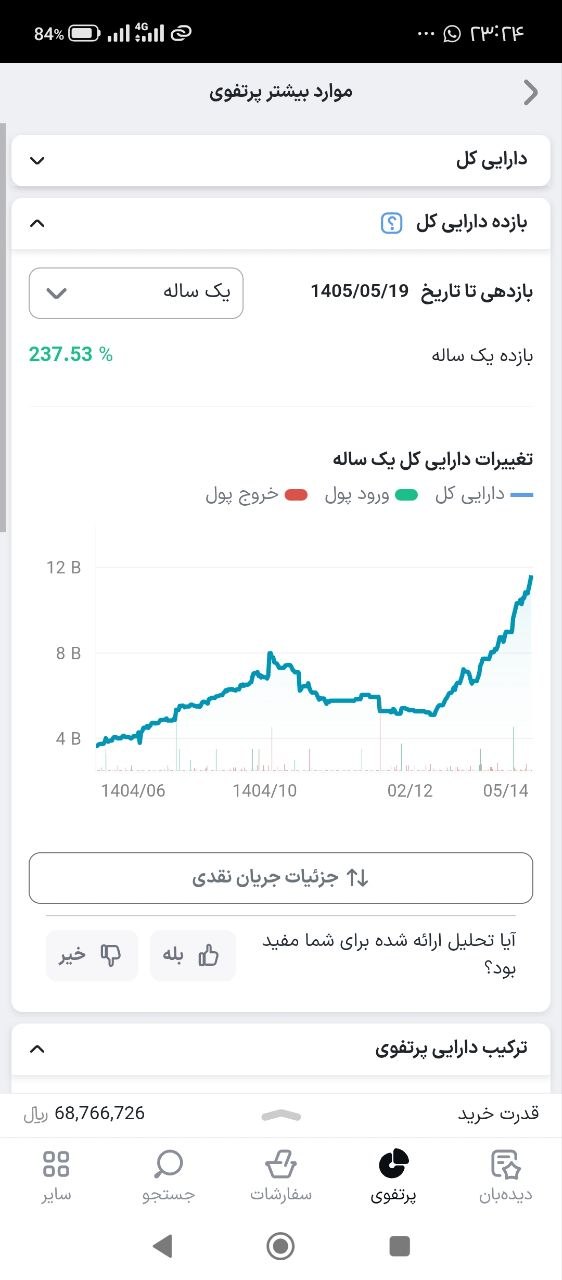562x1280 pixels.
Task: Switch to the سایر tab
Action: (x=56, y=1176)
